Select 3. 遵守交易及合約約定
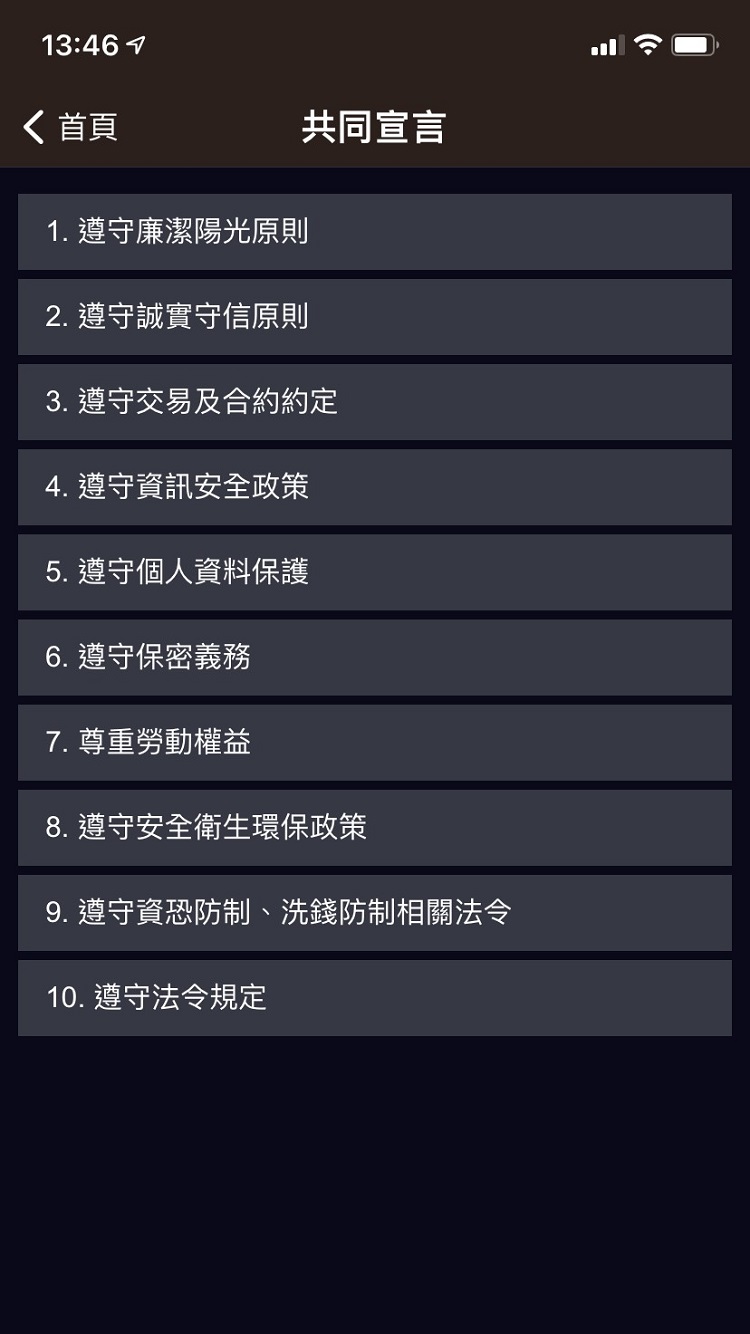This screenshot has width=750, height=1334. pos(374,402)
